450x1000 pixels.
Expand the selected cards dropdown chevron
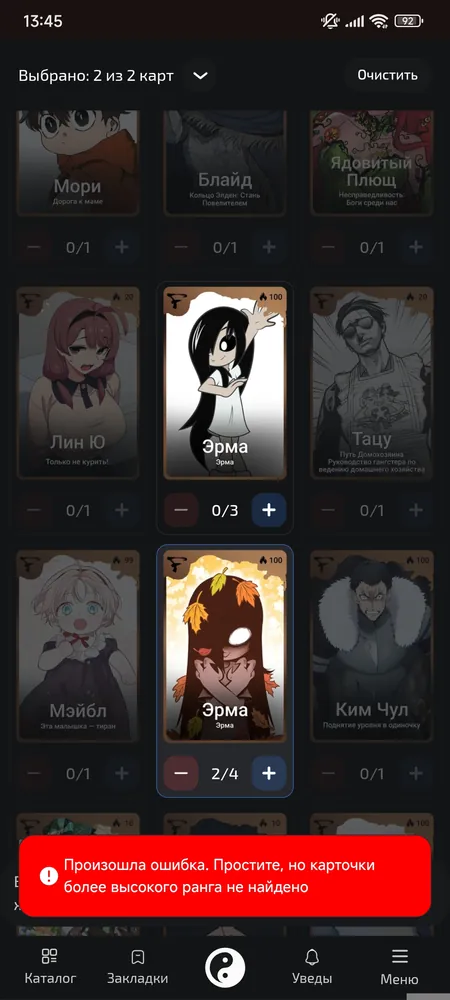click(200, 76)
